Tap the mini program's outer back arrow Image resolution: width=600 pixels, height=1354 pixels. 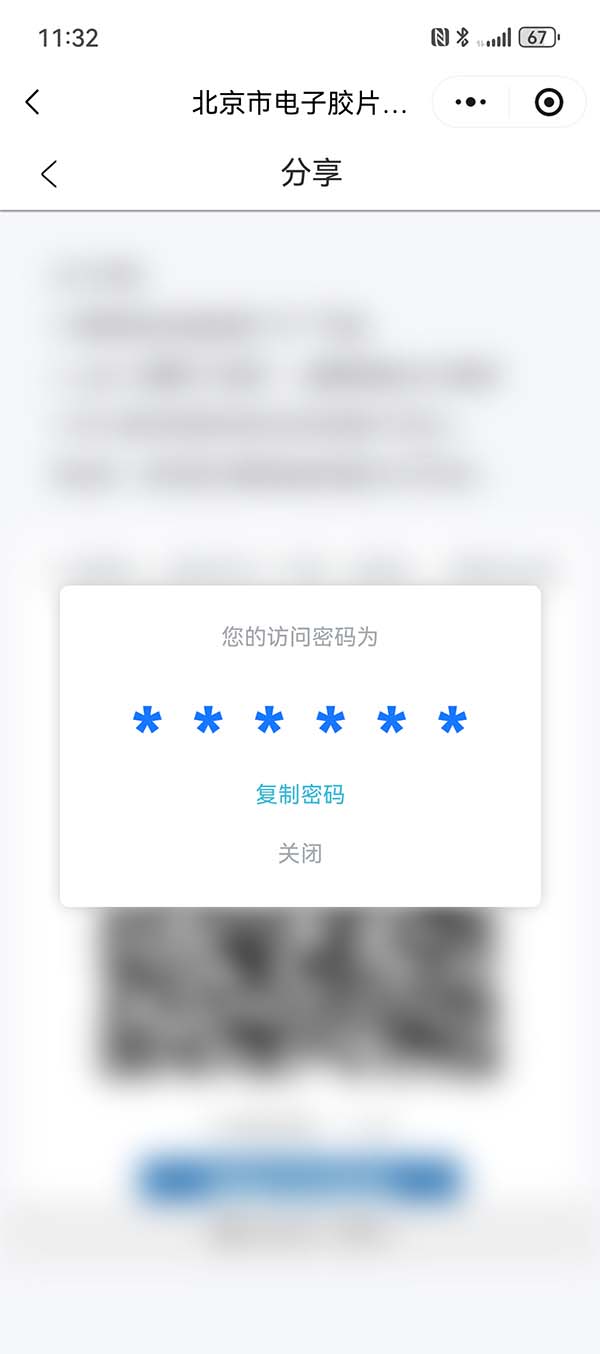(x=33, y=101)
